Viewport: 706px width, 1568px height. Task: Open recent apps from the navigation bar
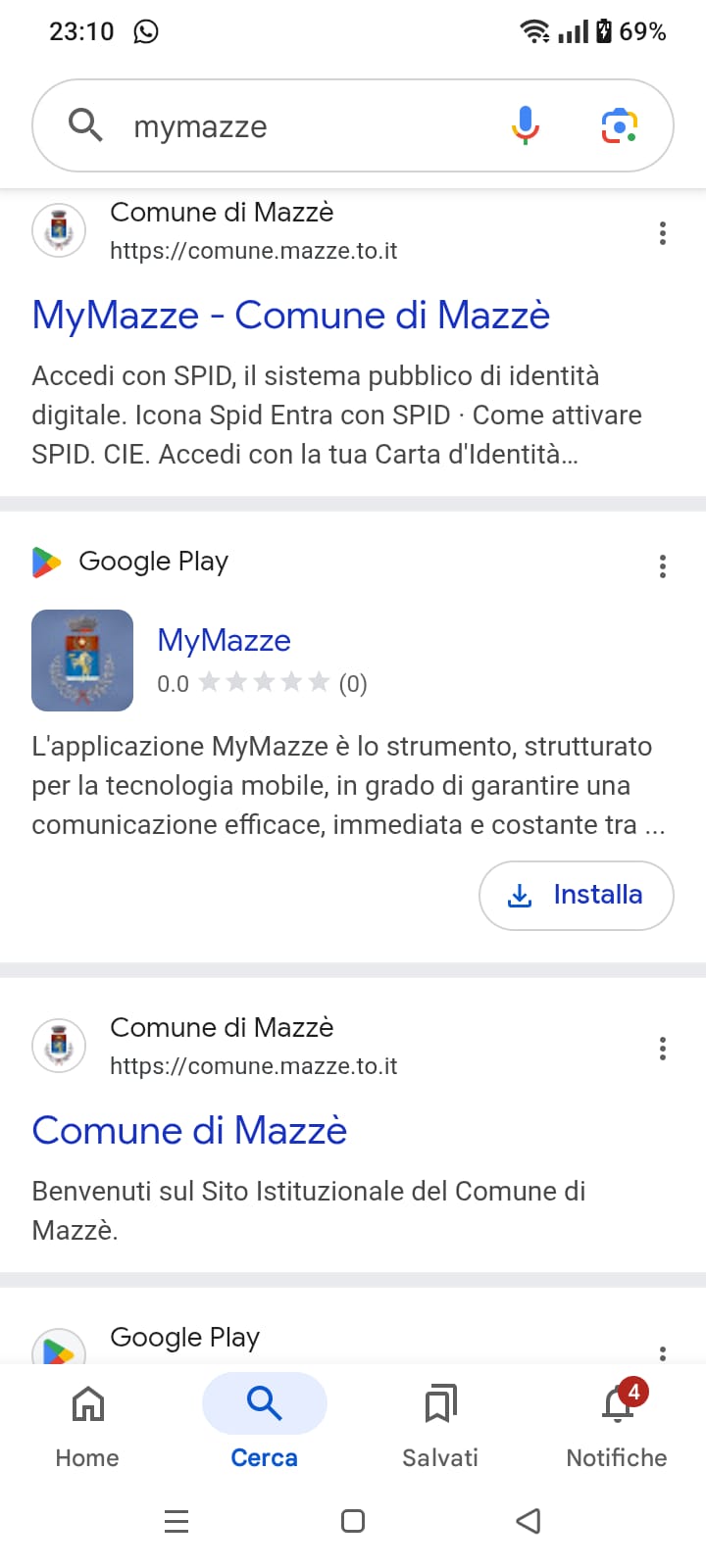[x=176, y=1521]
